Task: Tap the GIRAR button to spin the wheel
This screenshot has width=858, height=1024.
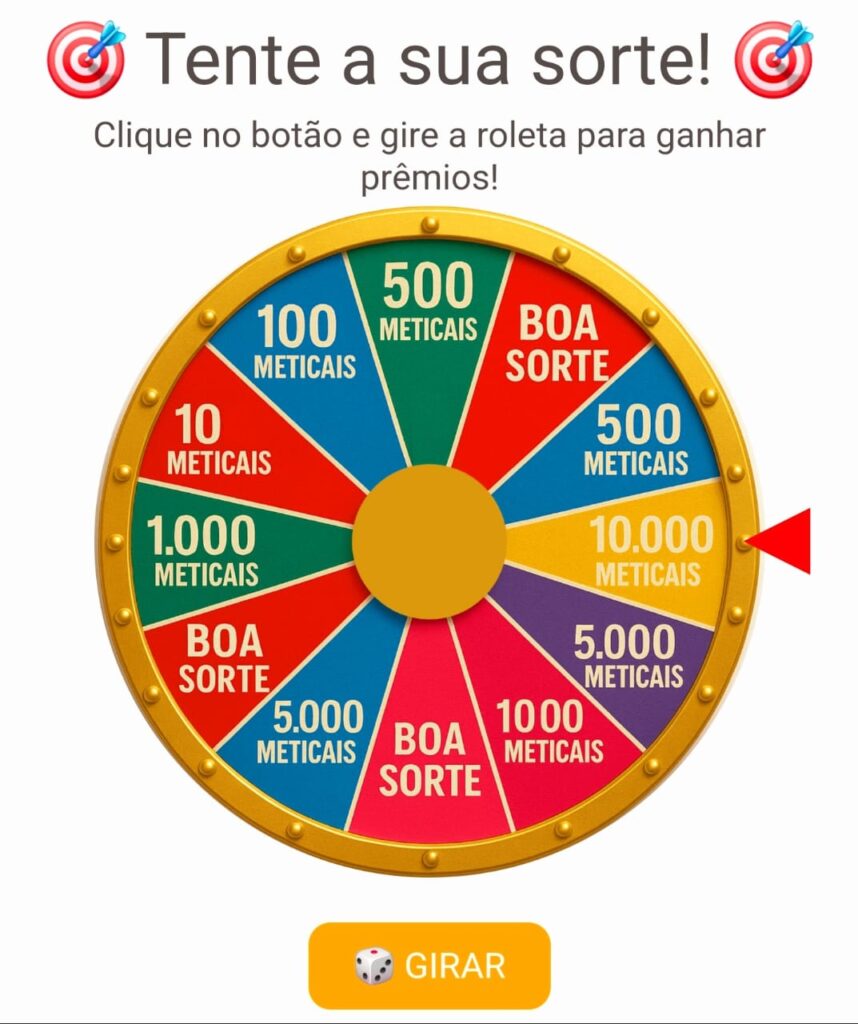Action: 429,965
